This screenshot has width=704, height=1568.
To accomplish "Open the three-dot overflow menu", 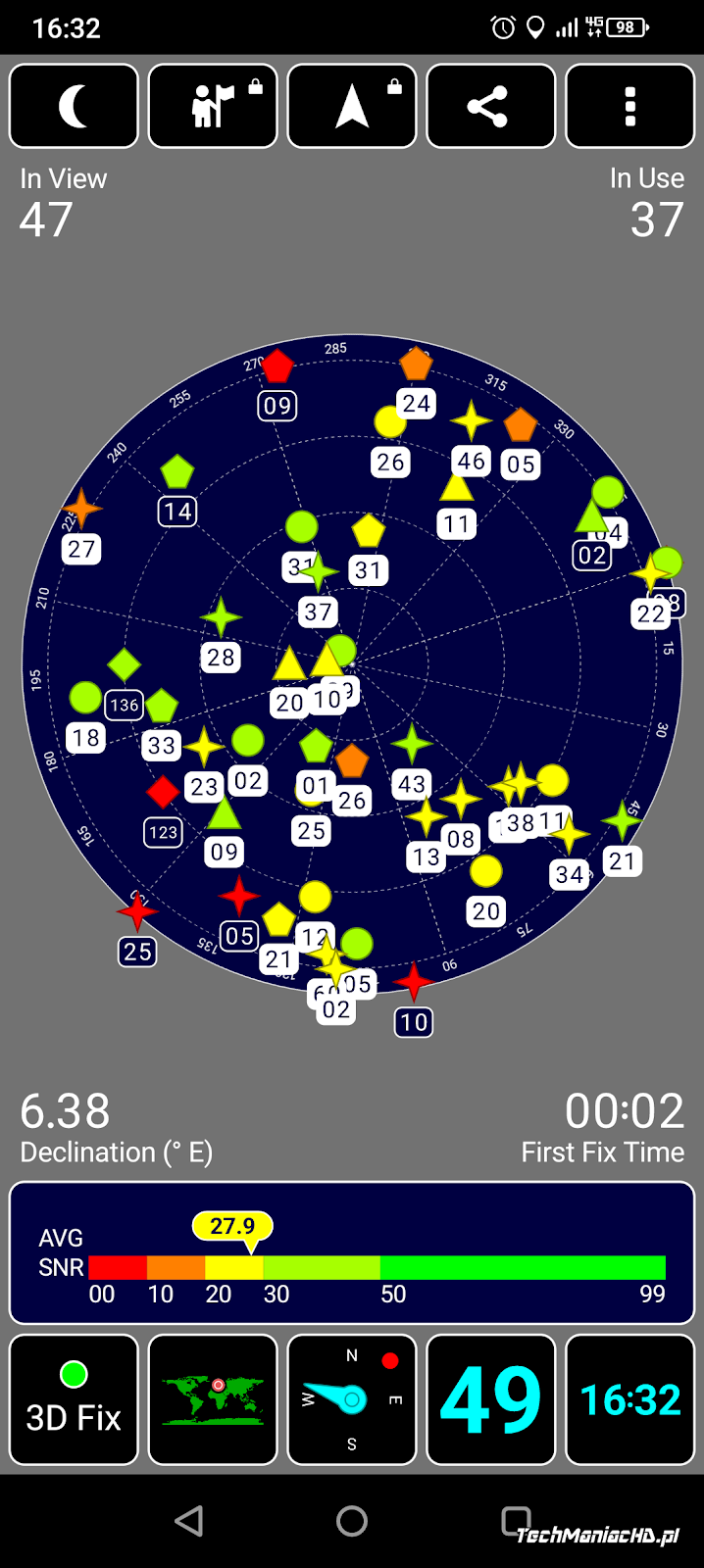I will pos(630,106).
